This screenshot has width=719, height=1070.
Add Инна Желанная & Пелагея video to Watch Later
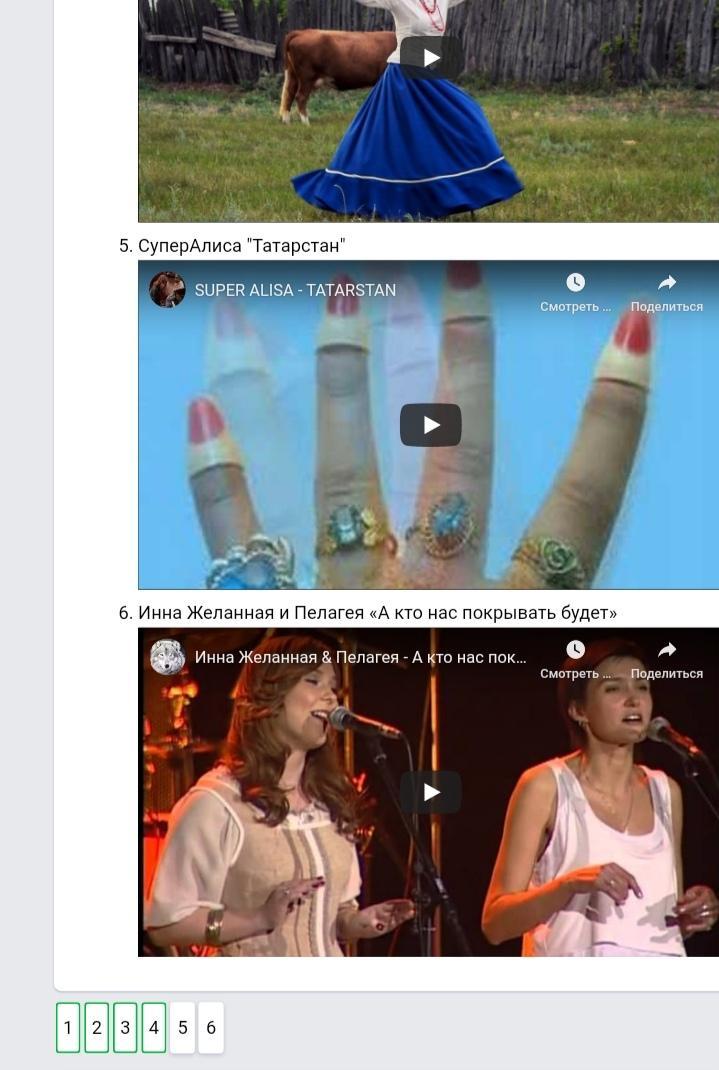[575, 659]
